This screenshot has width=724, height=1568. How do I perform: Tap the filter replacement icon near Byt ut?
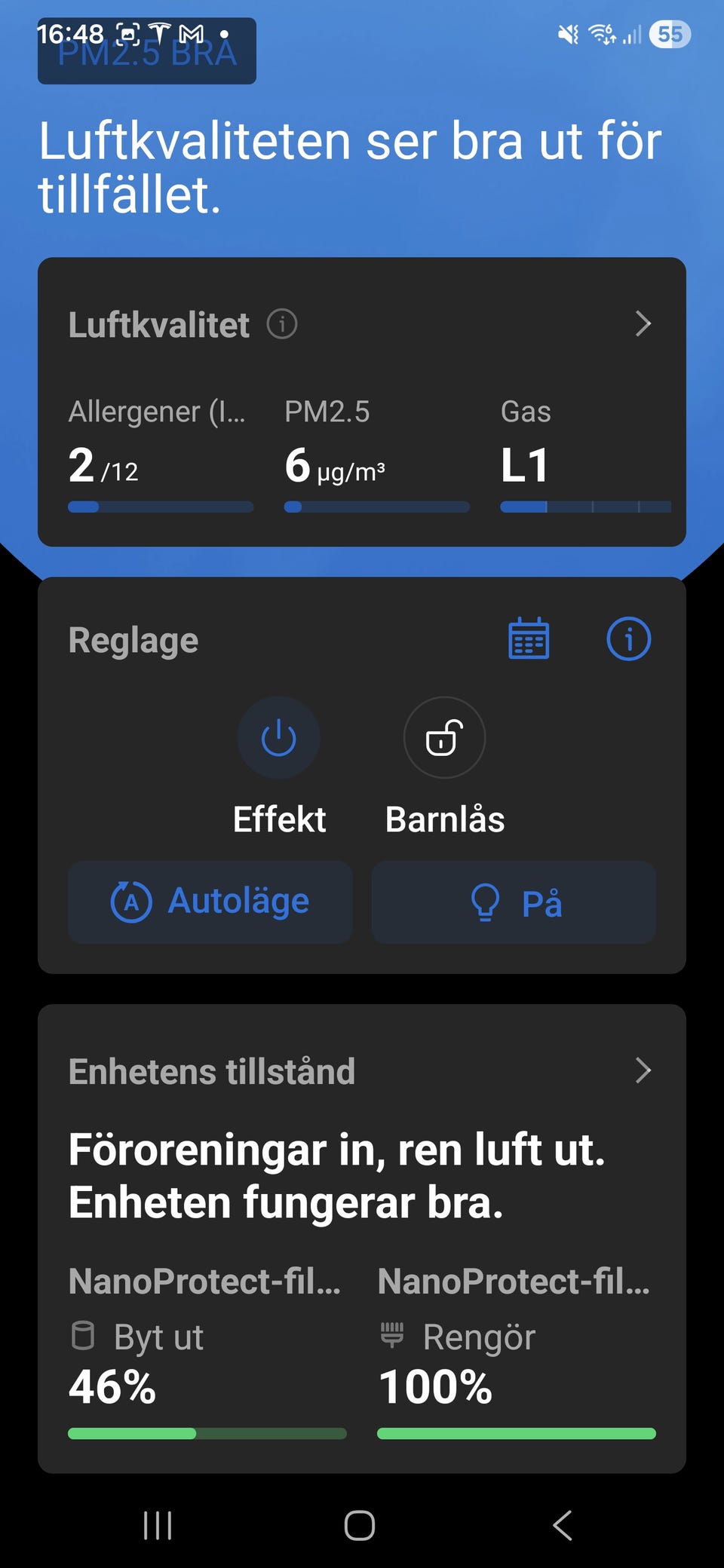point(83,1336)
